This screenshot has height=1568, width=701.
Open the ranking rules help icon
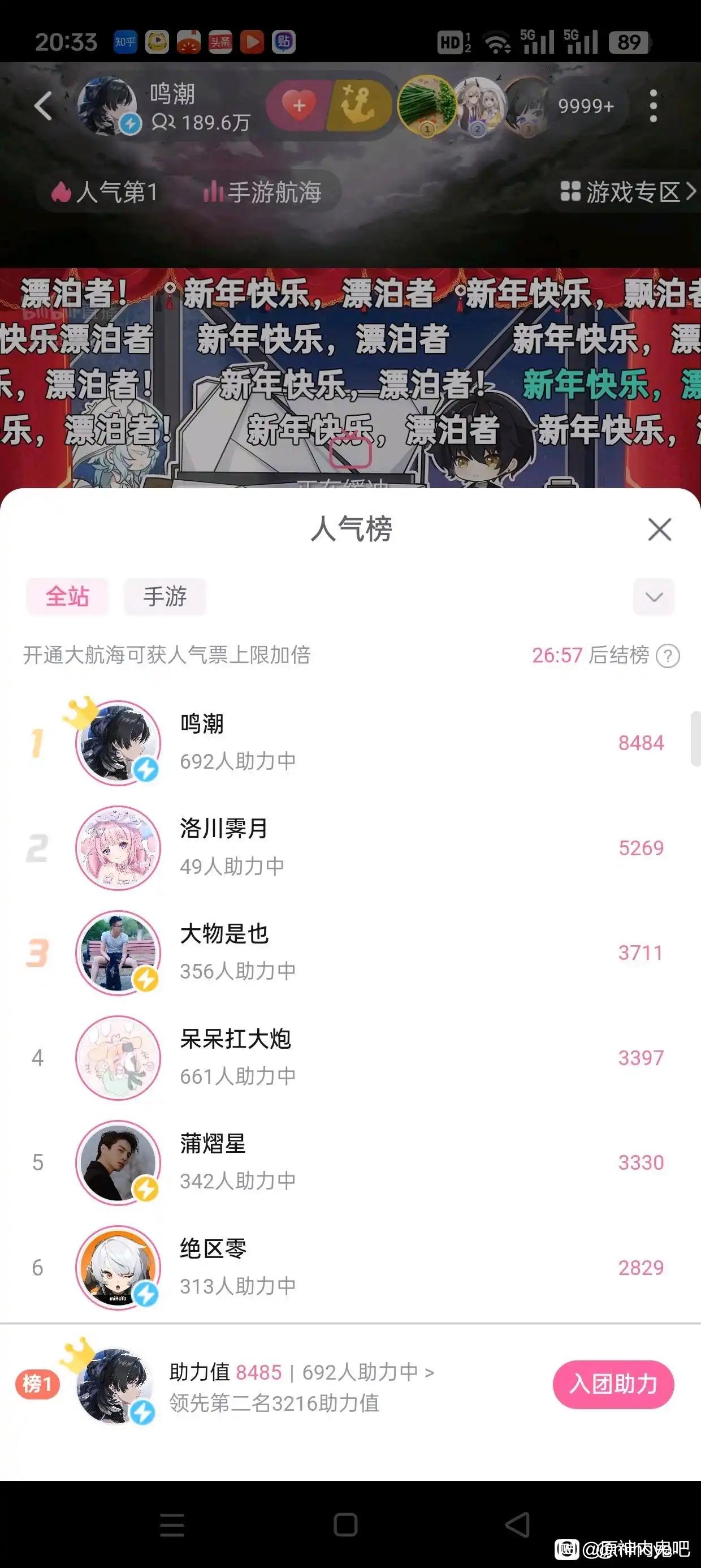pos(668,656)
